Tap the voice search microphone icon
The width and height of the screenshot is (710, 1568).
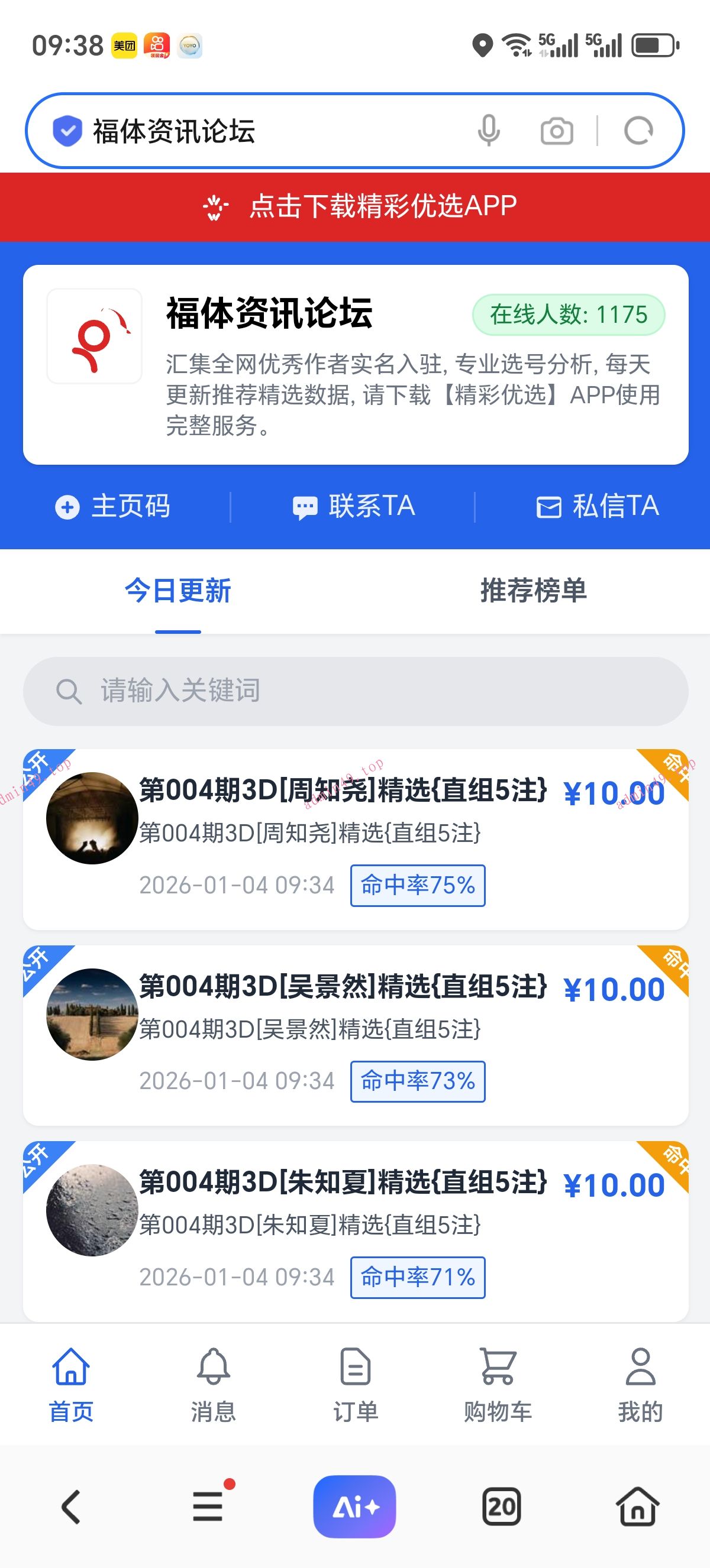click(489, 129)
